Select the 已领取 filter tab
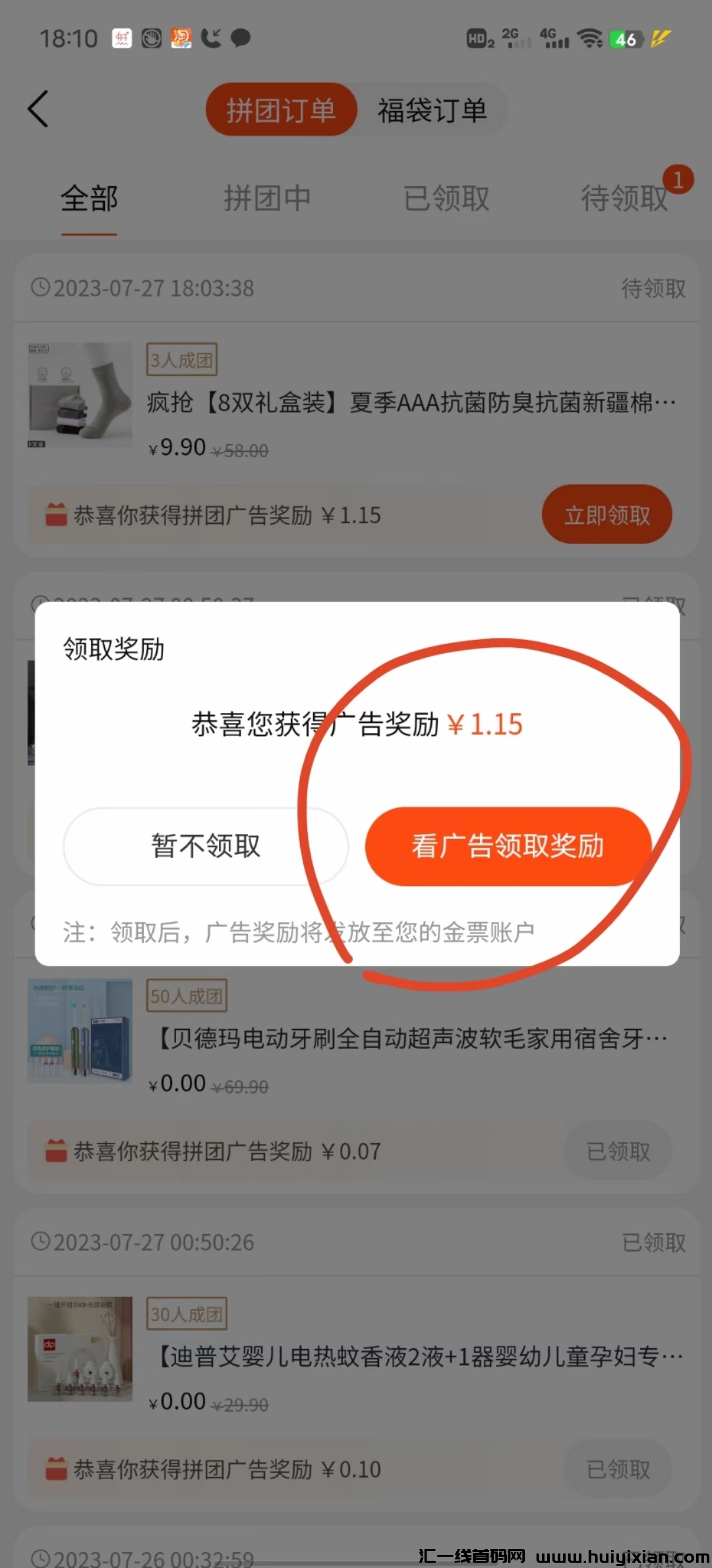 coord(446,199)
